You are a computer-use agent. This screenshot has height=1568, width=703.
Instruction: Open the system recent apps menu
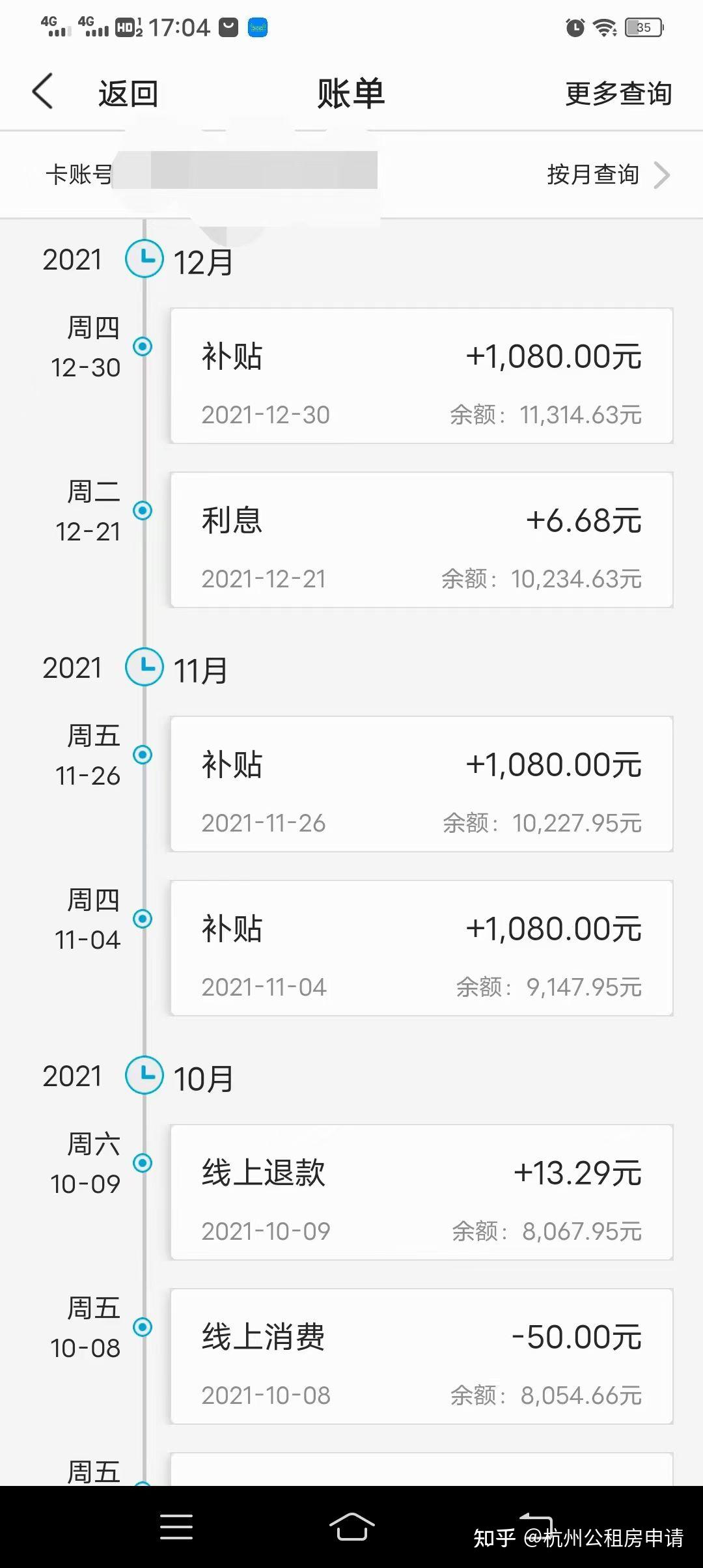176,1526
